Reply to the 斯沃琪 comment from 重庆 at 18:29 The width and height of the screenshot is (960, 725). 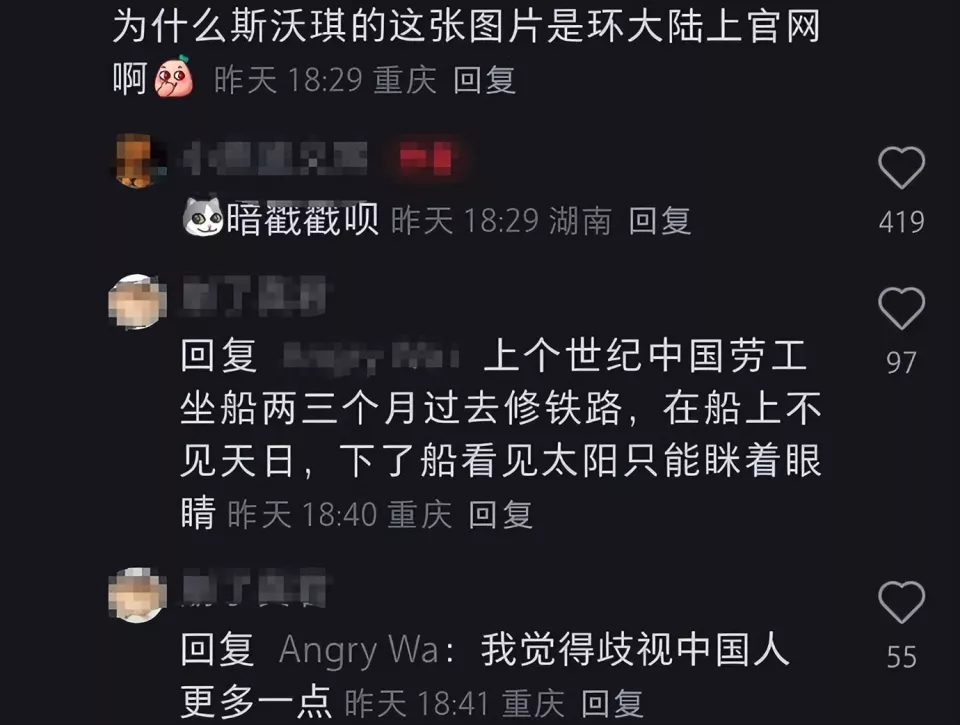click(484, 80)
